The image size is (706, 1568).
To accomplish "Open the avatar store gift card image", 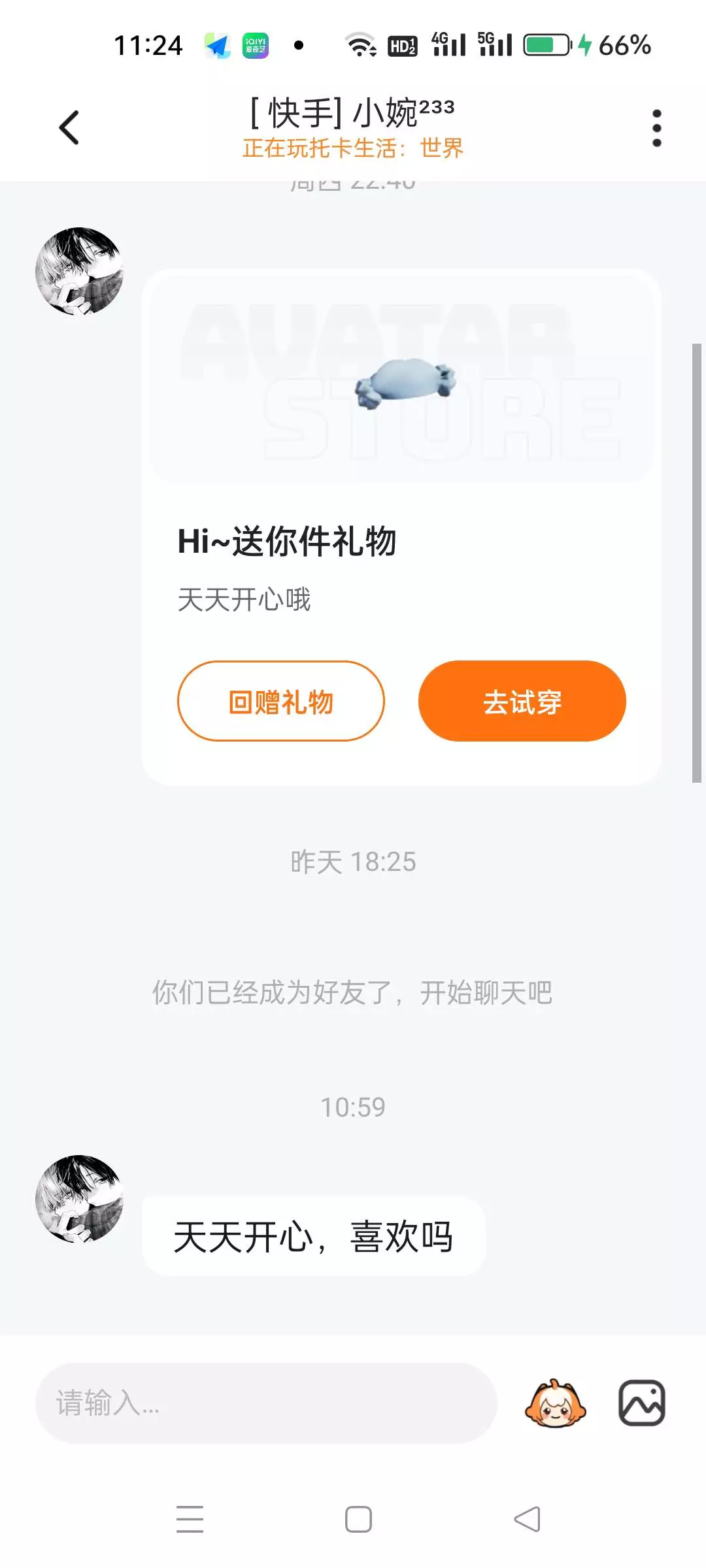I will [401, 379].
